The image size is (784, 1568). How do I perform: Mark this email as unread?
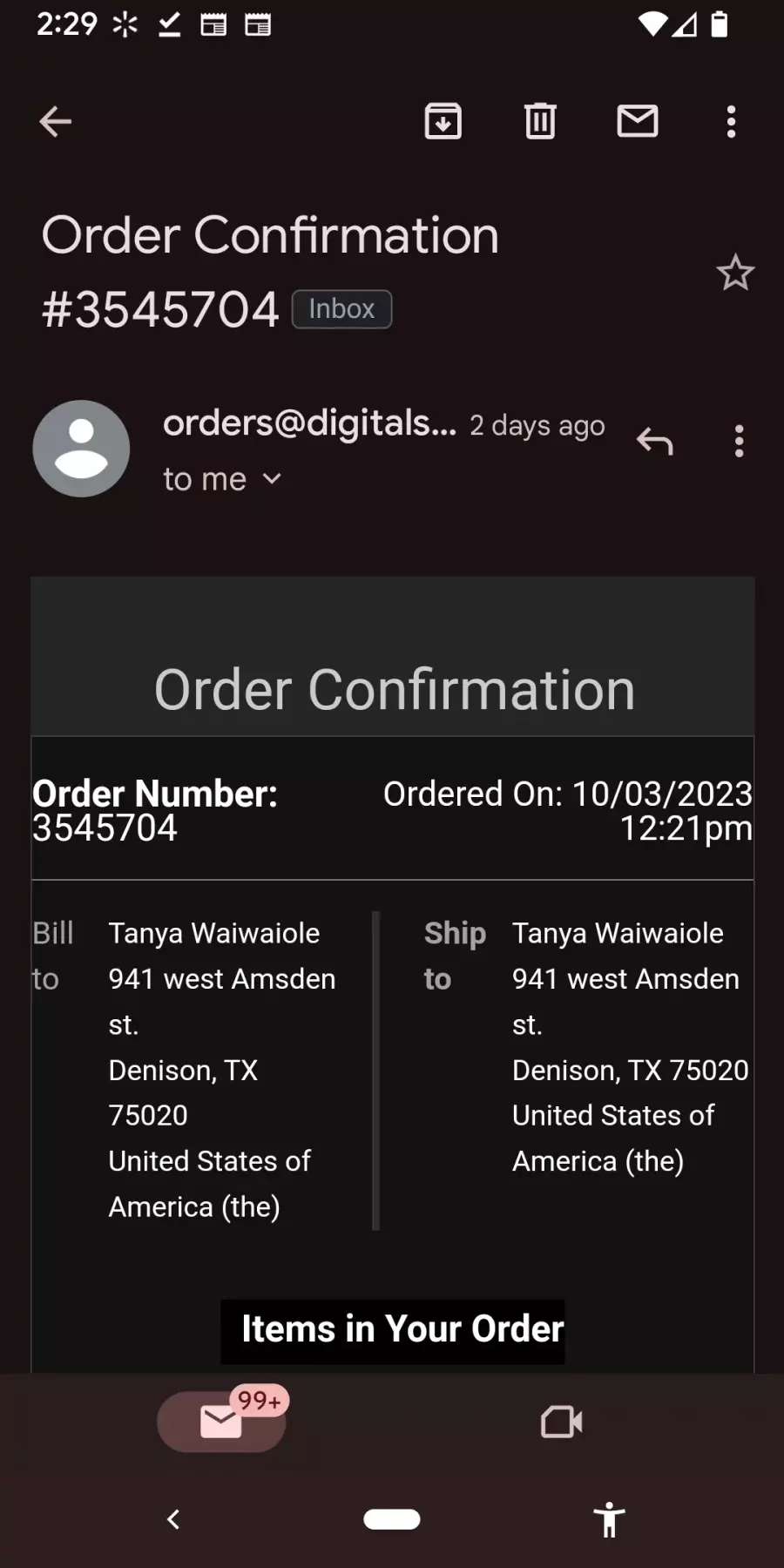click(x=638, y=121)
